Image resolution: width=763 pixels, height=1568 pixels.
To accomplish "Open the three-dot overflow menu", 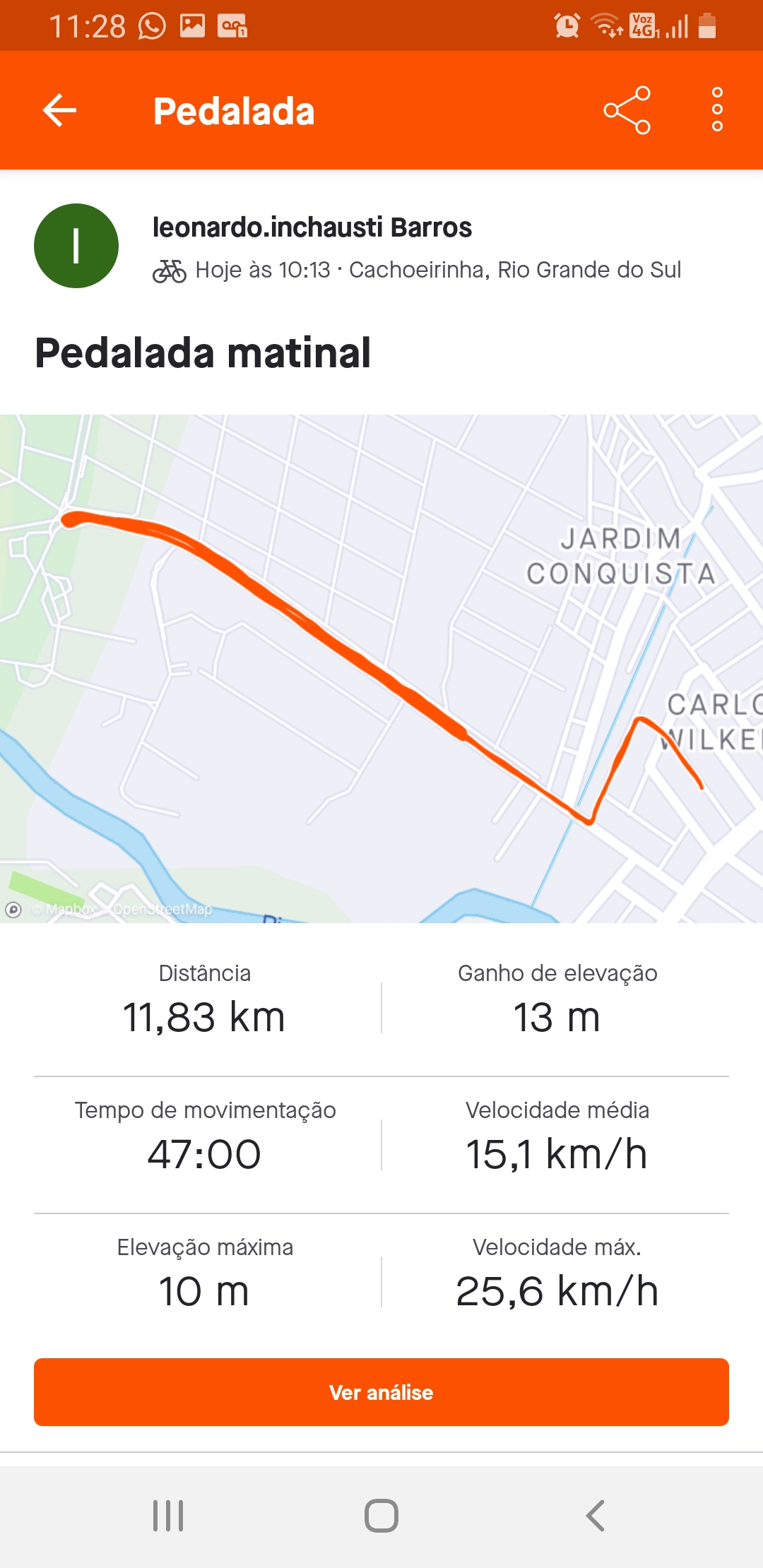I will pyautogui.click(x=717, y=109).
